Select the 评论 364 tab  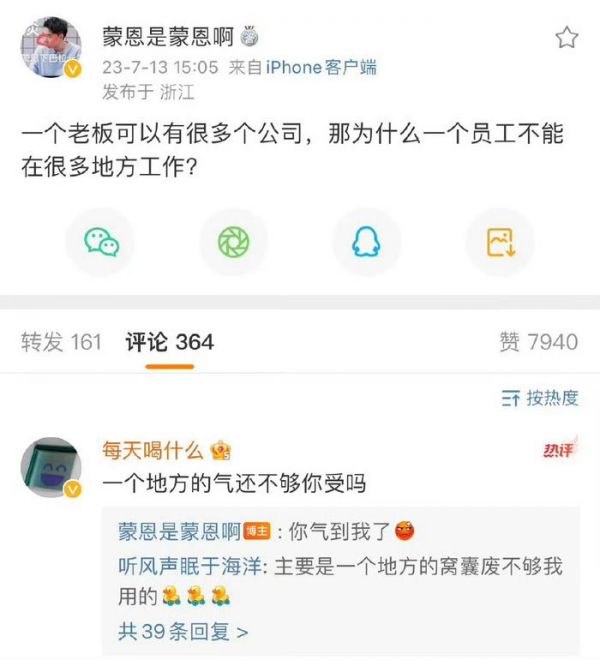(170, 342)
